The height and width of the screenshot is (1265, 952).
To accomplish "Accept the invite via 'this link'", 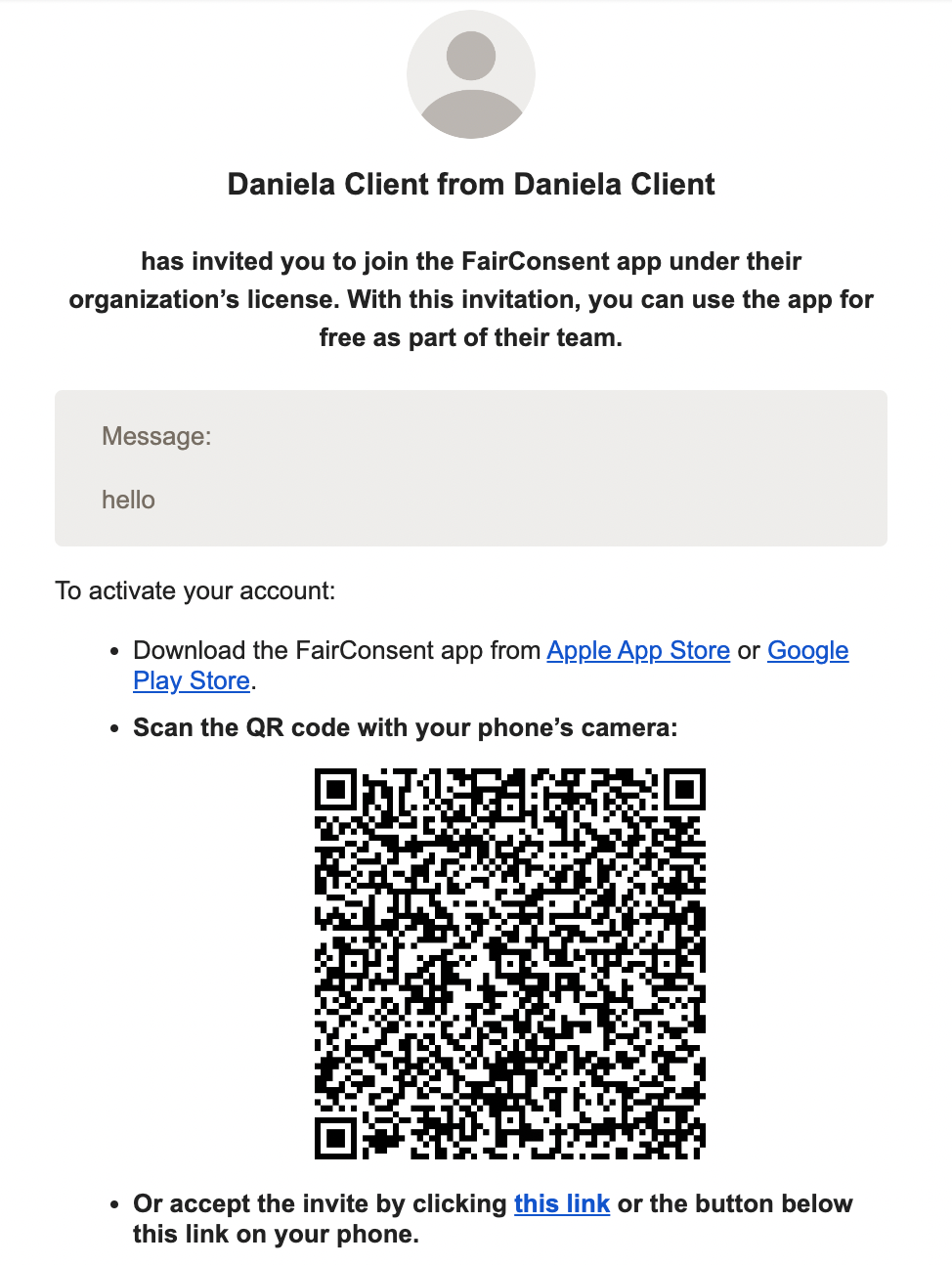I will (562, 1203).
